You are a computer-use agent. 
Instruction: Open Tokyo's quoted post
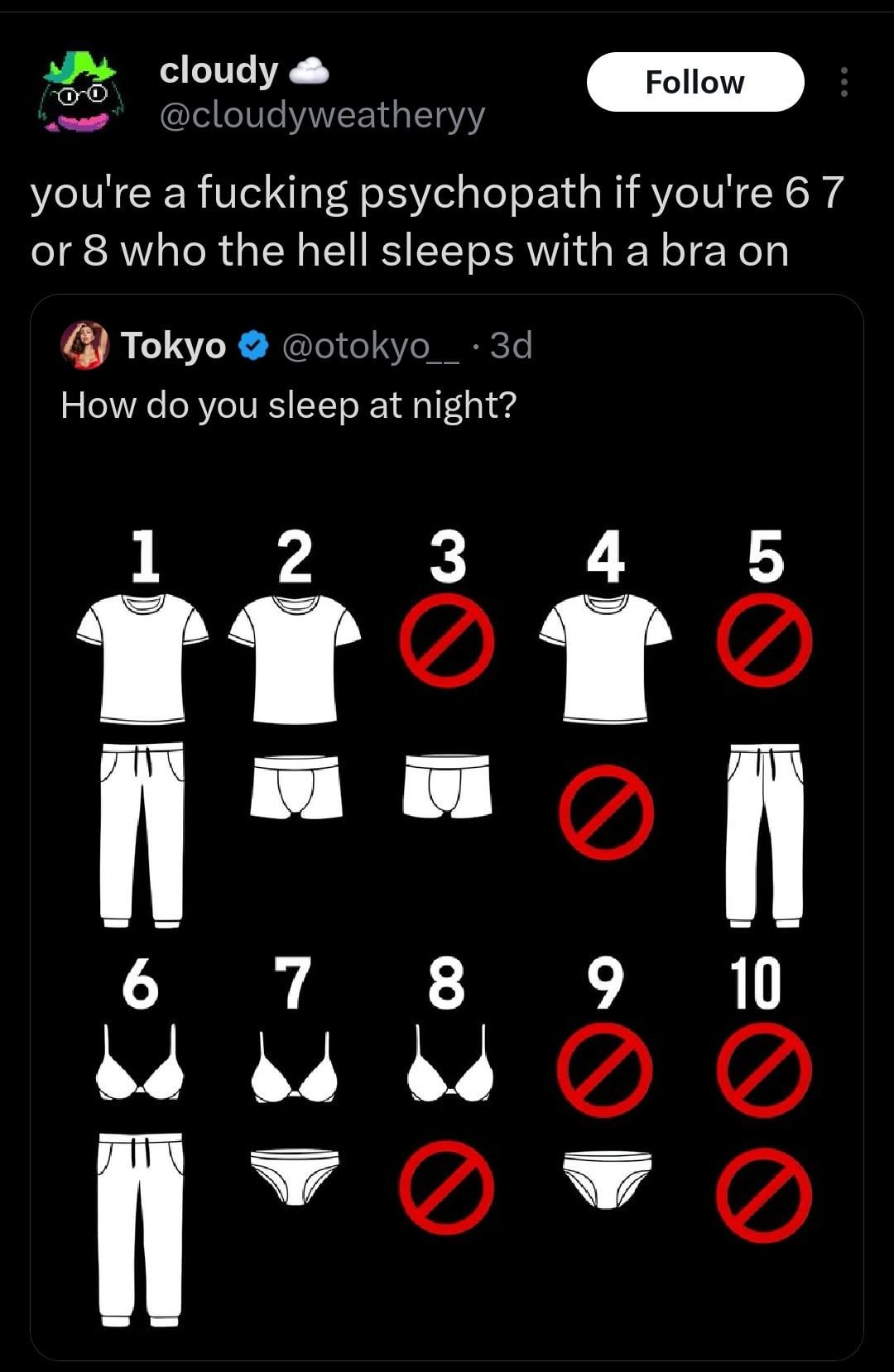(288, 405)
